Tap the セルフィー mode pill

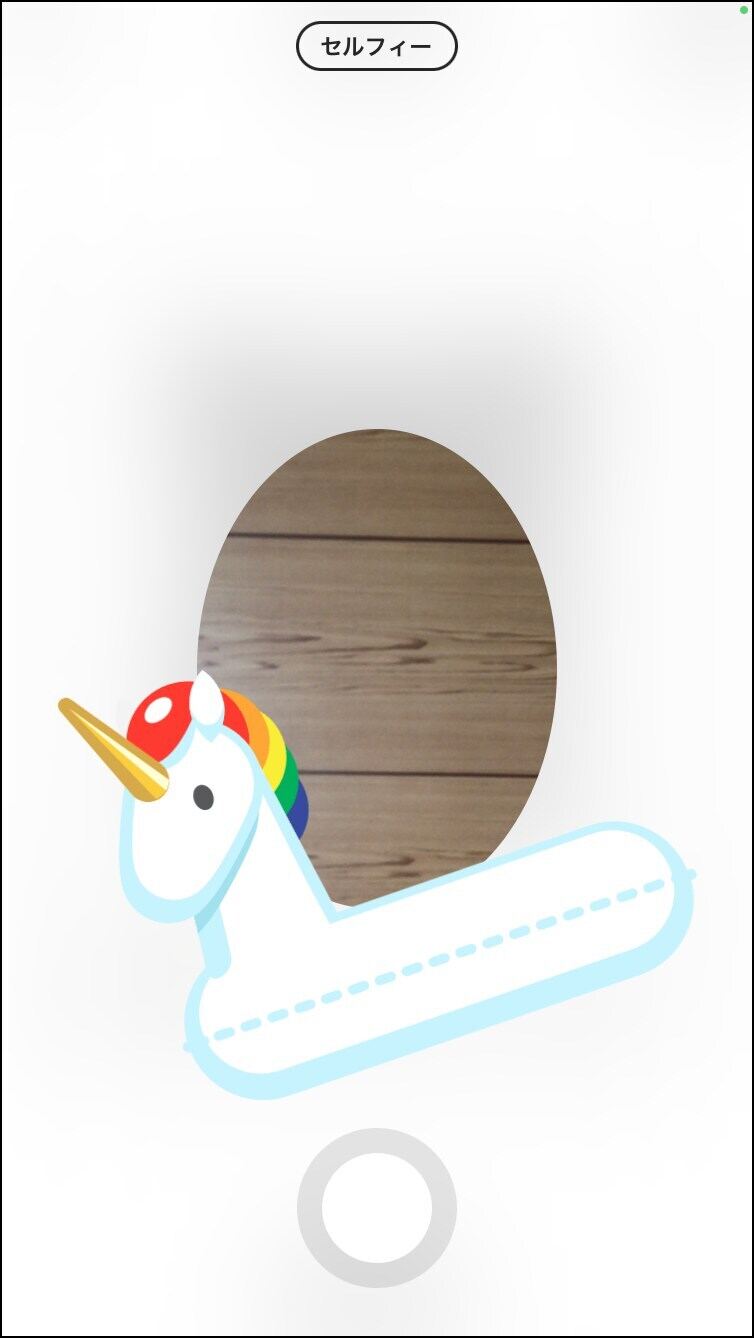(x=377, y=46)
